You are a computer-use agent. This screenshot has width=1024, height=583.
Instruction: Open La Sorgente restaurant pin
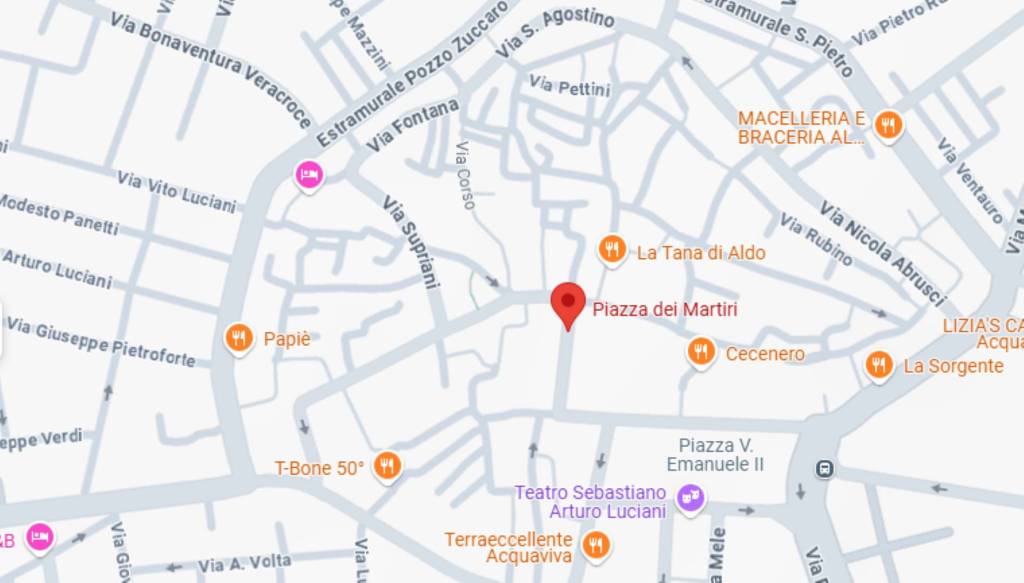pos(879,365)
